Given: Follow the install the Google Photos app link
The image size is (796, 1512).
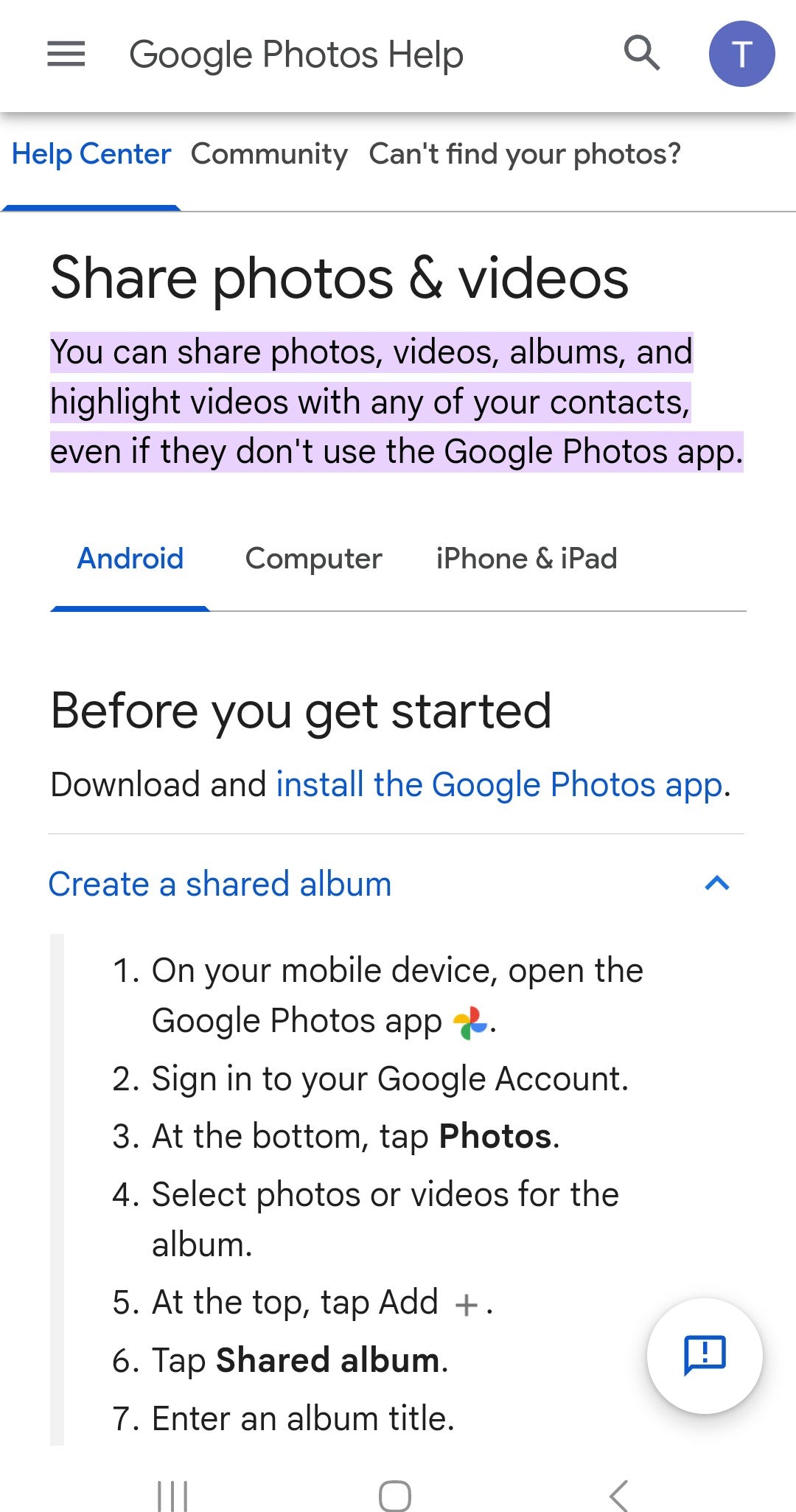Looking at the screenshot, I should 499,784.
